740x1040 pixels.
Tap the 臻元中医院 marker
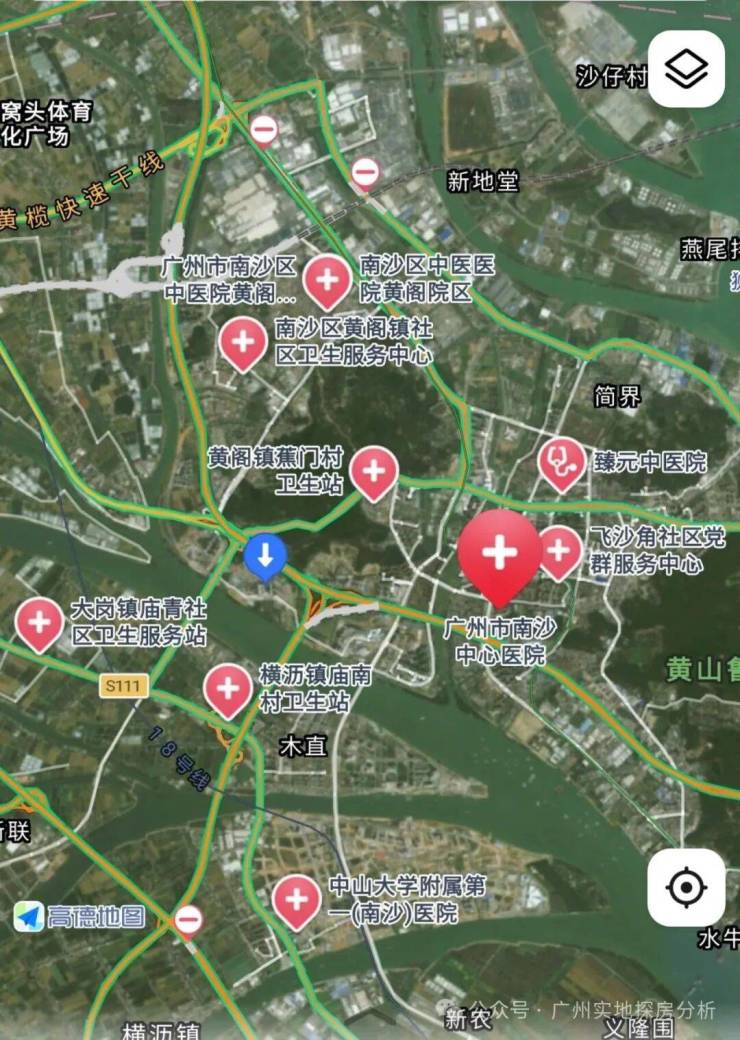[x=562, y=462]
